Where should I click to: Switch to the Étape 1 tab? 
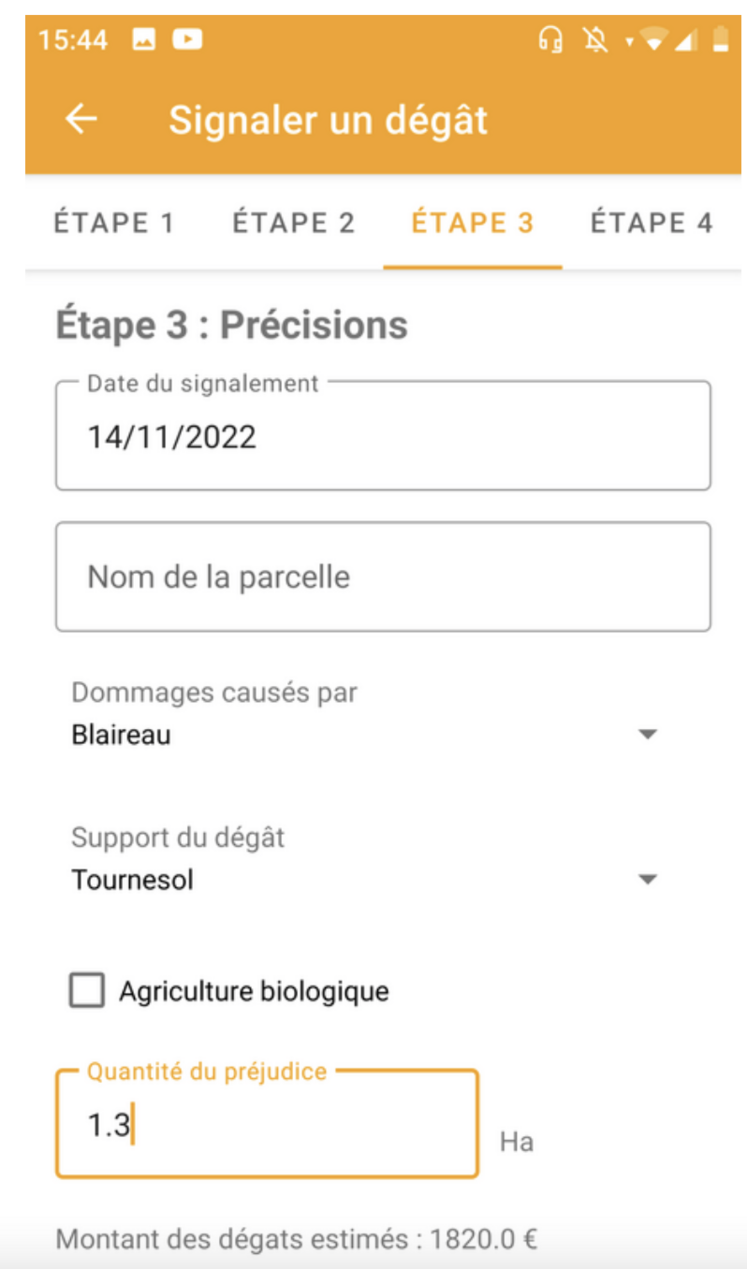click(114, 222)
